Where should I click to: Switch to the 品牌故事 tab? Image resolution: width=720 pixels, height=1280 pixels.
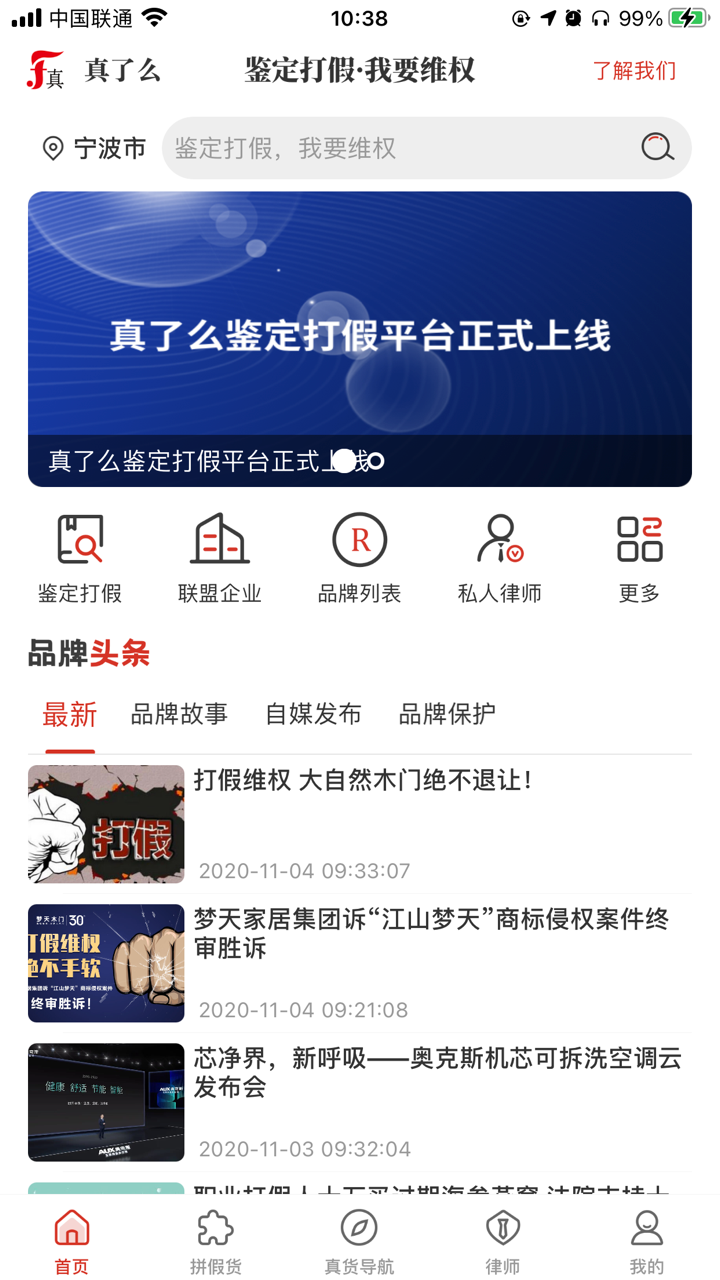click(x=178, y=714)
